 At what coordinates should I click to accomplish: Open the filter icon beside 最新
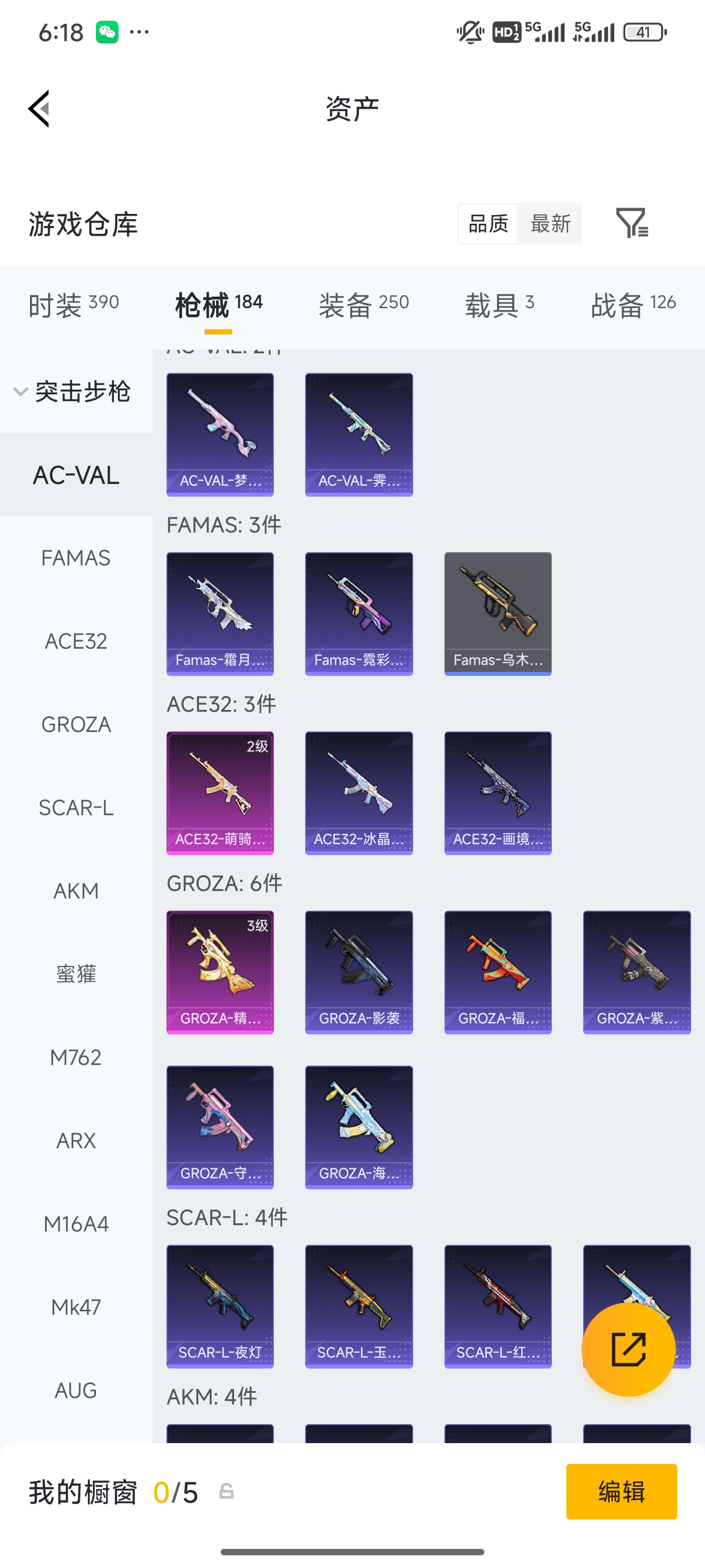pyautogui.click(x=632, y=223)
